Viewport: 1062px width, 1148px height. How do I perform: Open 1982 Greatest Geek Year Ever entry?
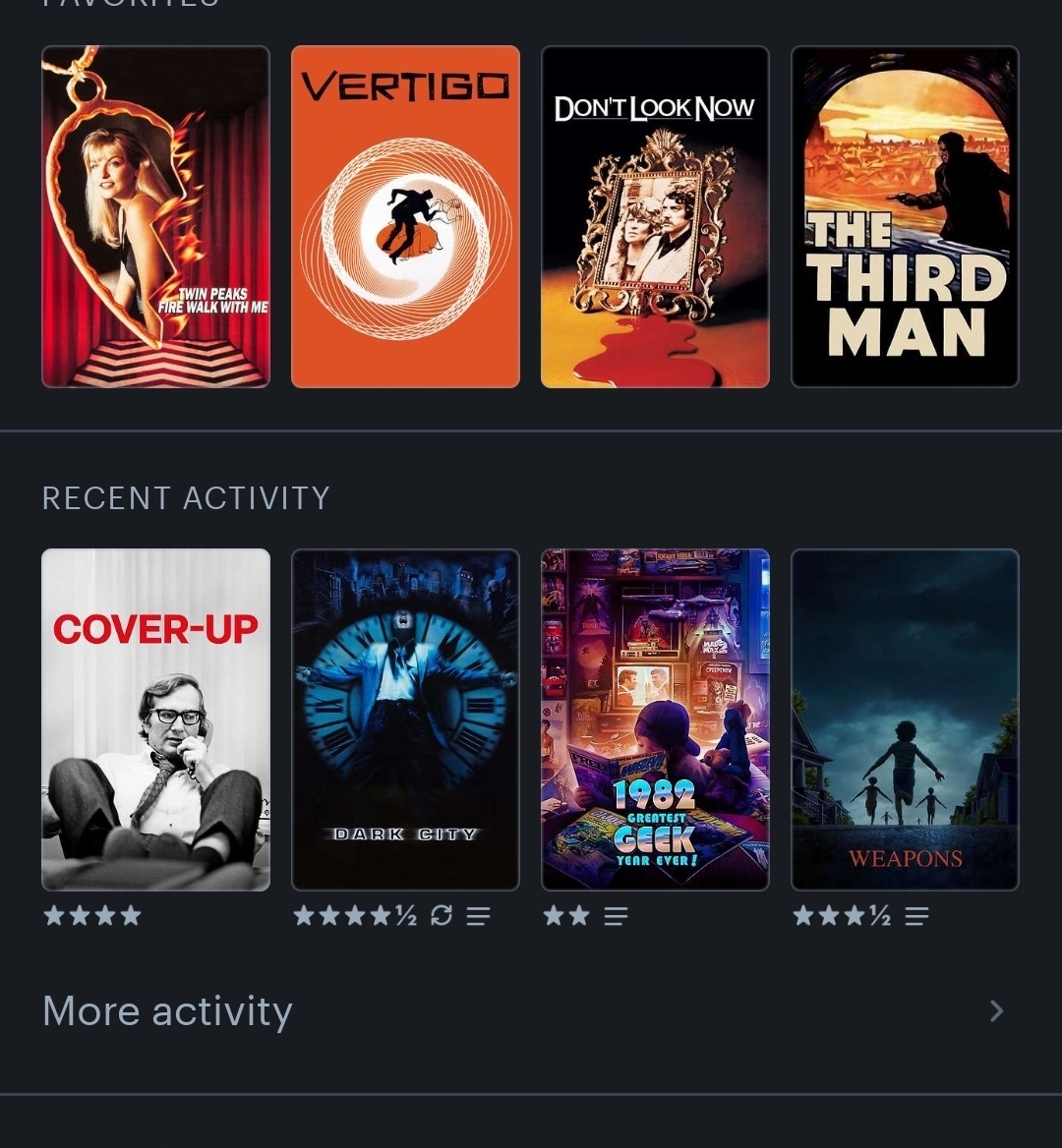[655, 719]
